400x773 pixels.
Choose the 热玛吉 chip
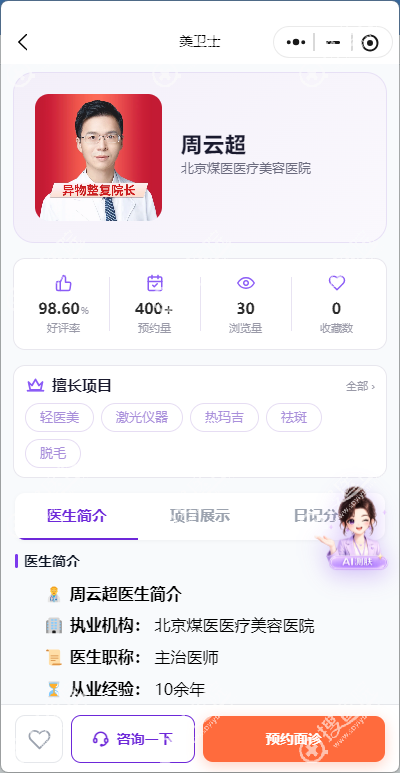pyautogui.click(x=224, y=418)
